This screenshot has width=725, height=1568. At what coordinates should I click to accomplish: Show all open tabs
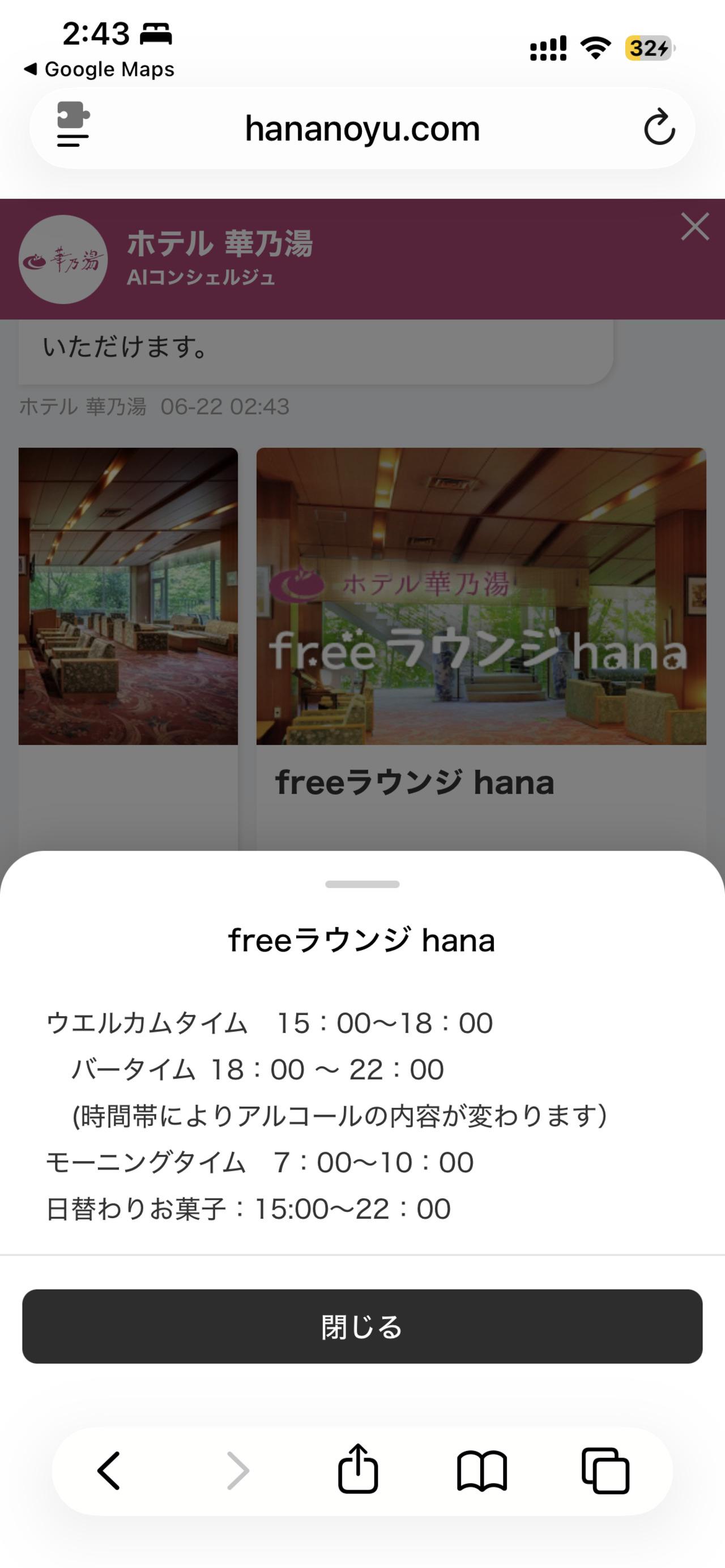(605, 1471)
